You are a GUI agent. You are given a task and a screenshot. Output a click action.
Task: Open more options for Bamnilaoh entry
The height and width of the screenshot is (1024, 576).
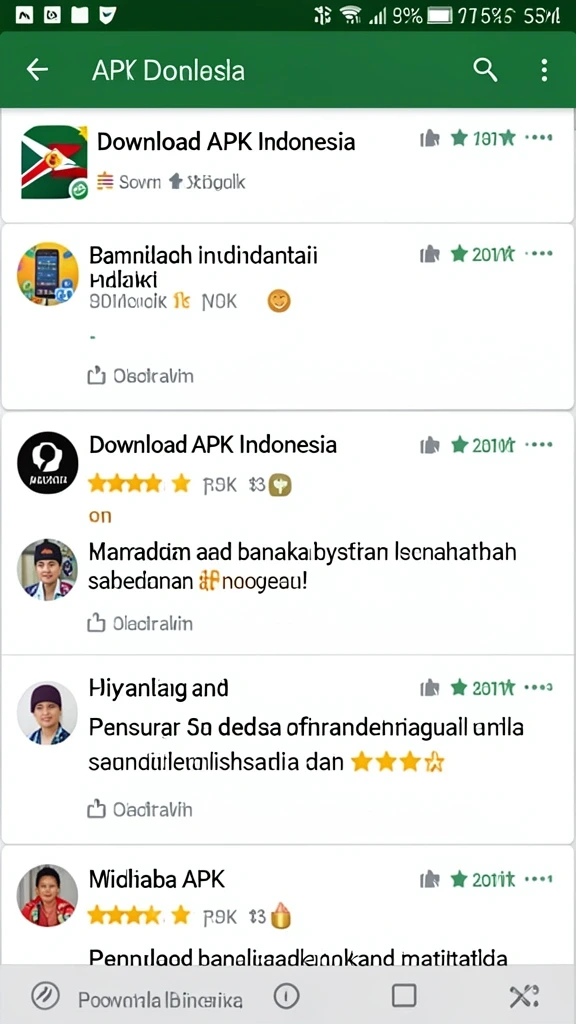click(x=539, y=253)
